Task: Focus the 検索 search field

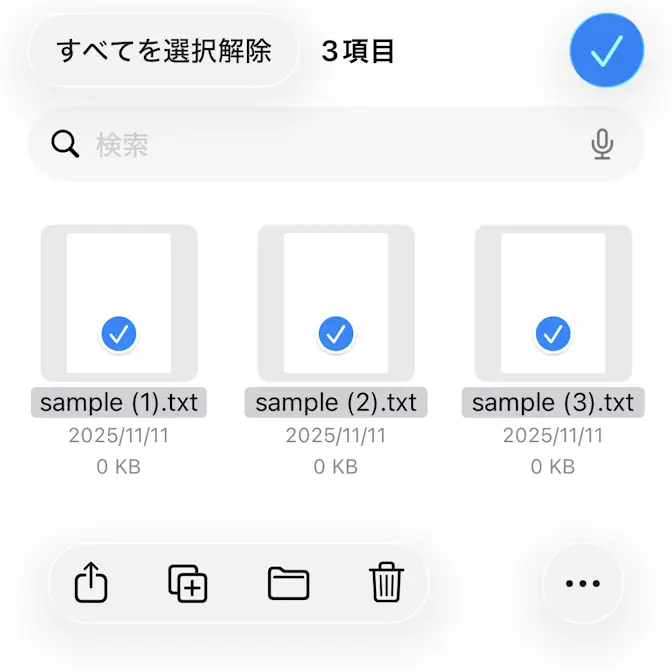Action: point(330,145)
